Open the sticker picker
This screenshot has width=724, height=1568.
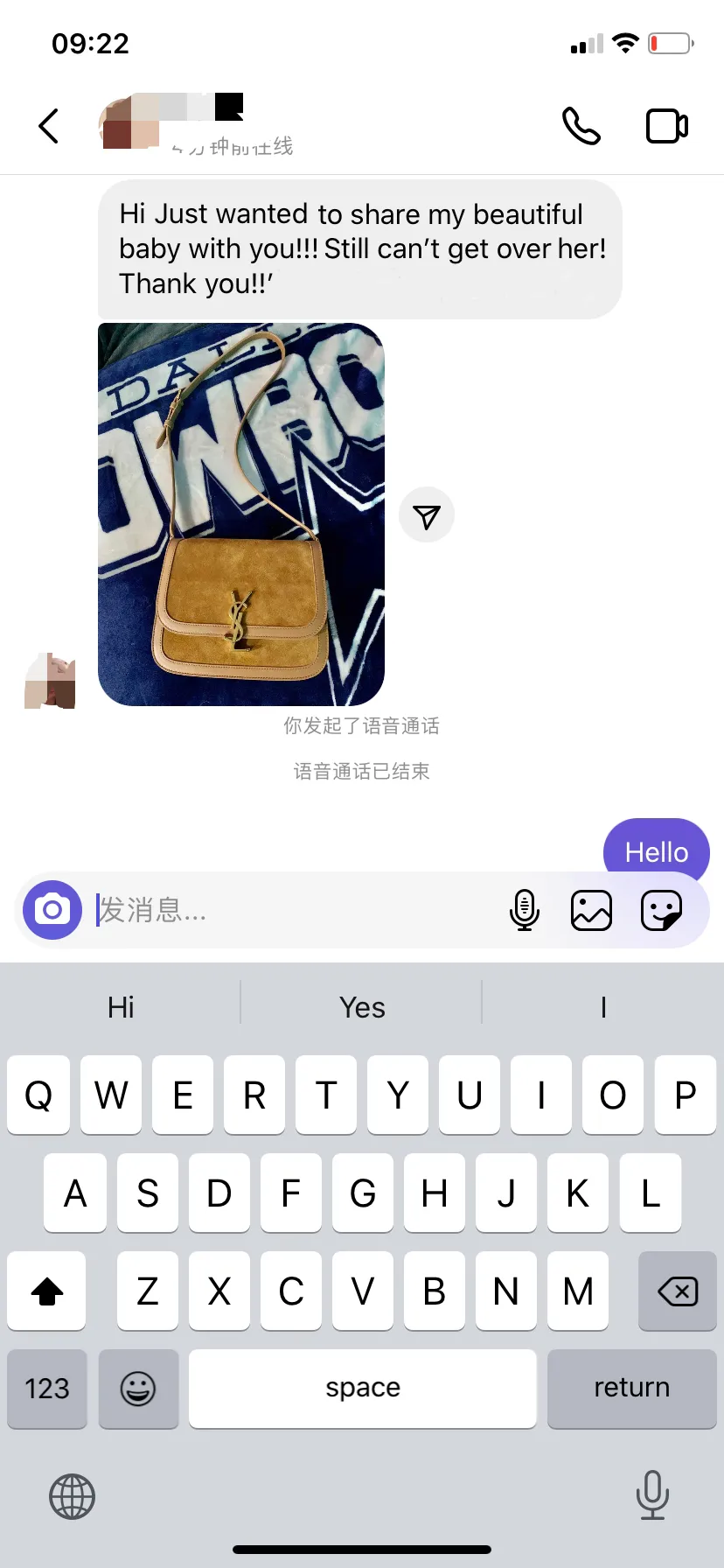[x=660, y=910]
